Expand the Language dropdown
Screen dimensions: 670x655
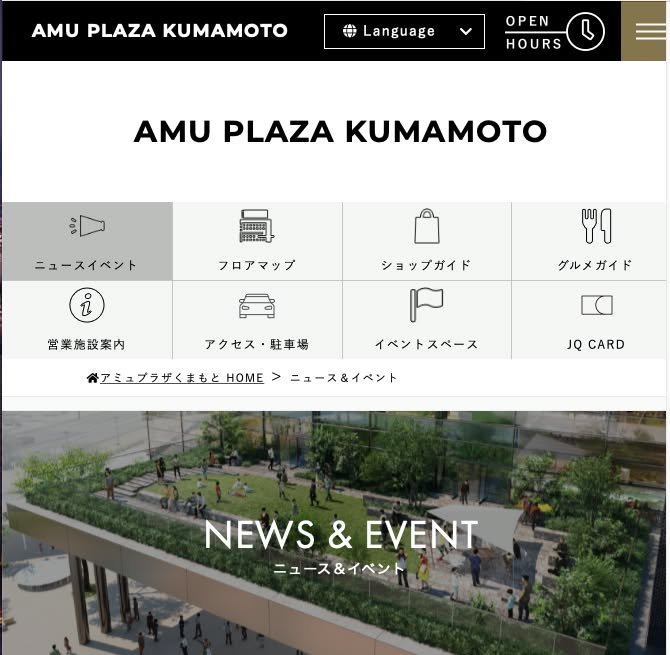404,31
